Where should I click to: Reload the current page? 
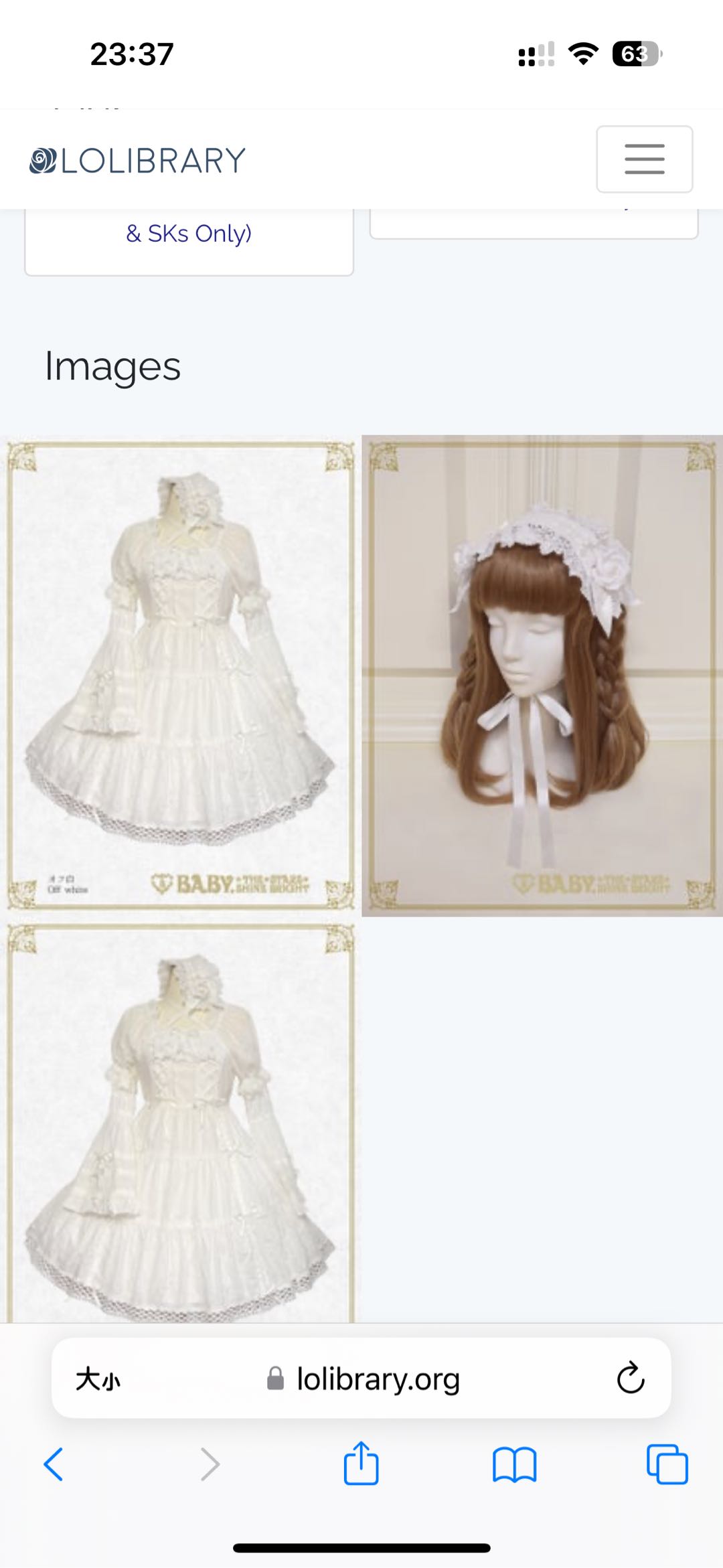coord(630,1379)
